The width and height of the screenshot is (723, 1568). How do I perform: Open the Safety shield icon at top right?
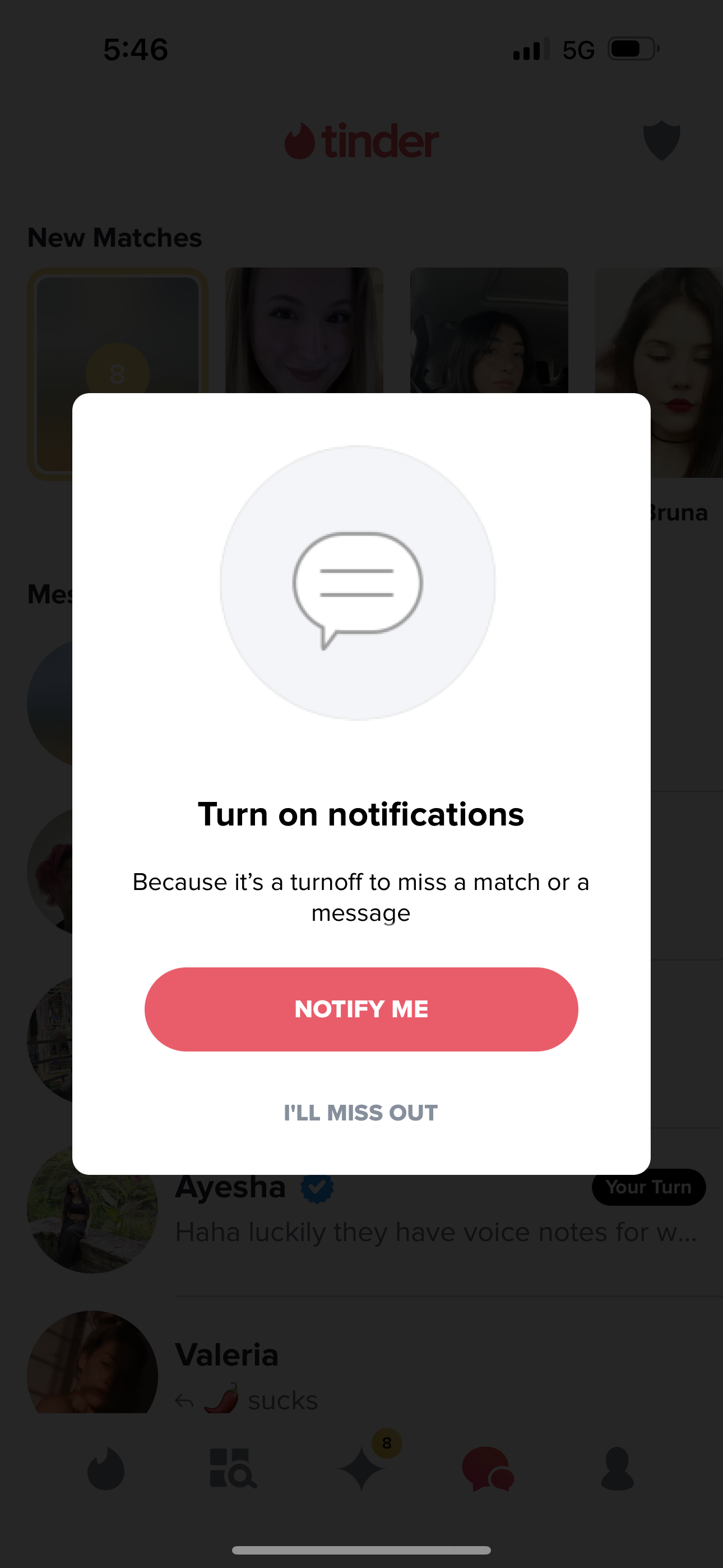[661, 141]
